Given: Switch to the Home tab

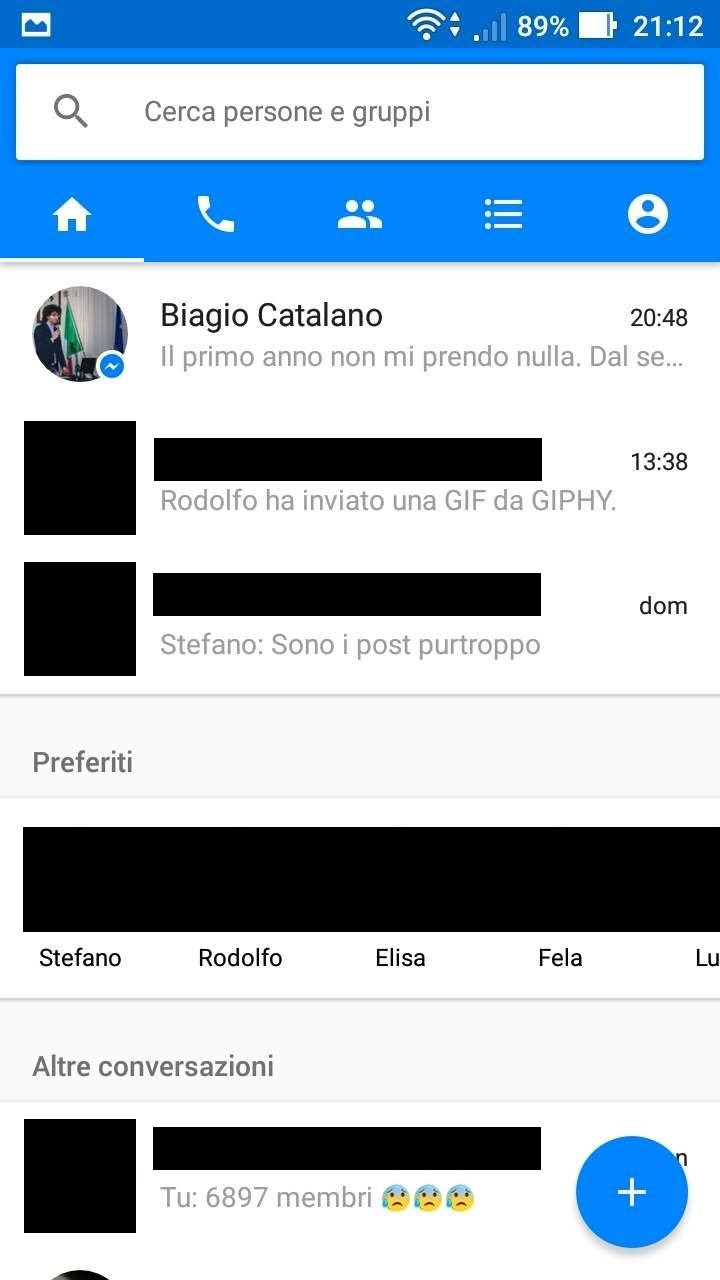Looking at the screenshot, I should click(x=72, y=214).
